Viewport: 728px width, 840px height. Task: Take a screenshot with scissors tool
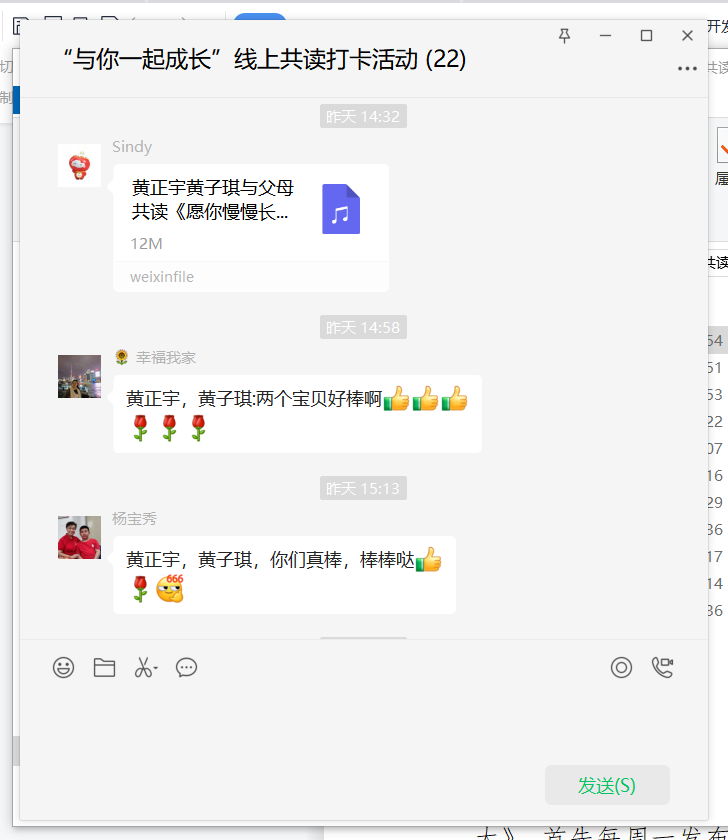(144, 668)
